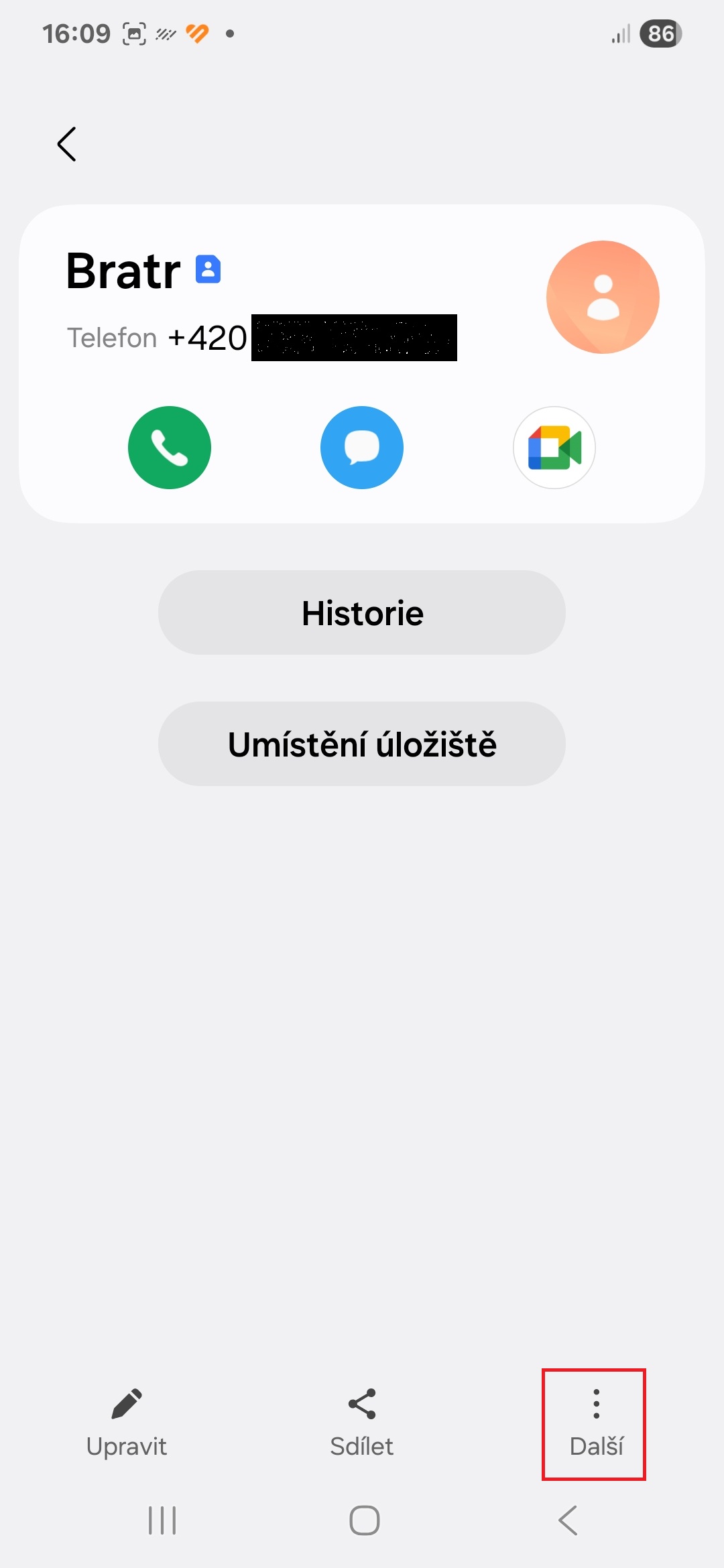This screenshot has height=1568, width=724.
Task: Go back using the top arrow
Action: (x=66, y=144)
